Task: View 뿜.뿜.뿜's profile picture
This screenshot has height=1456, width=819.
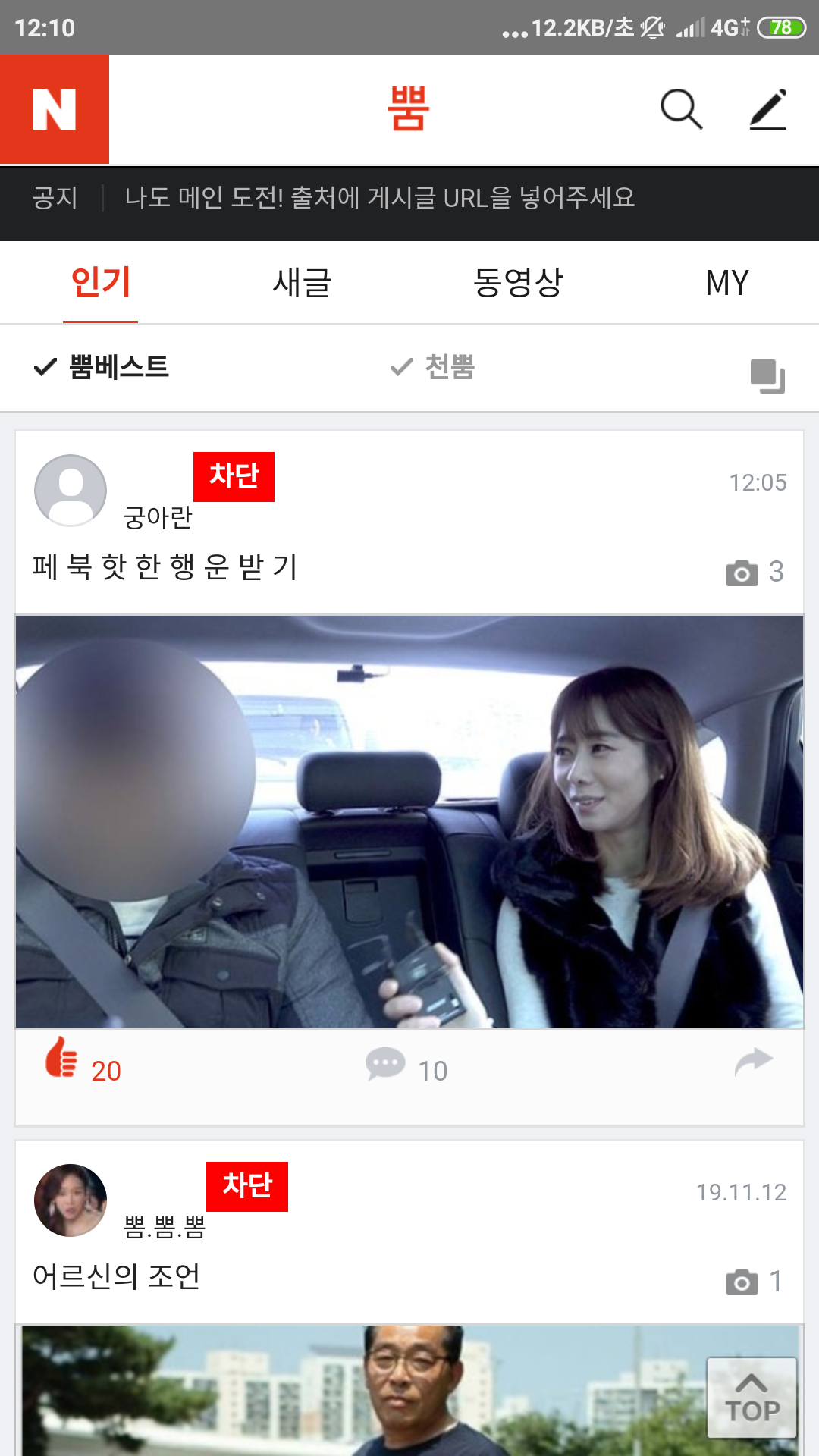Action: point(71,1200)
